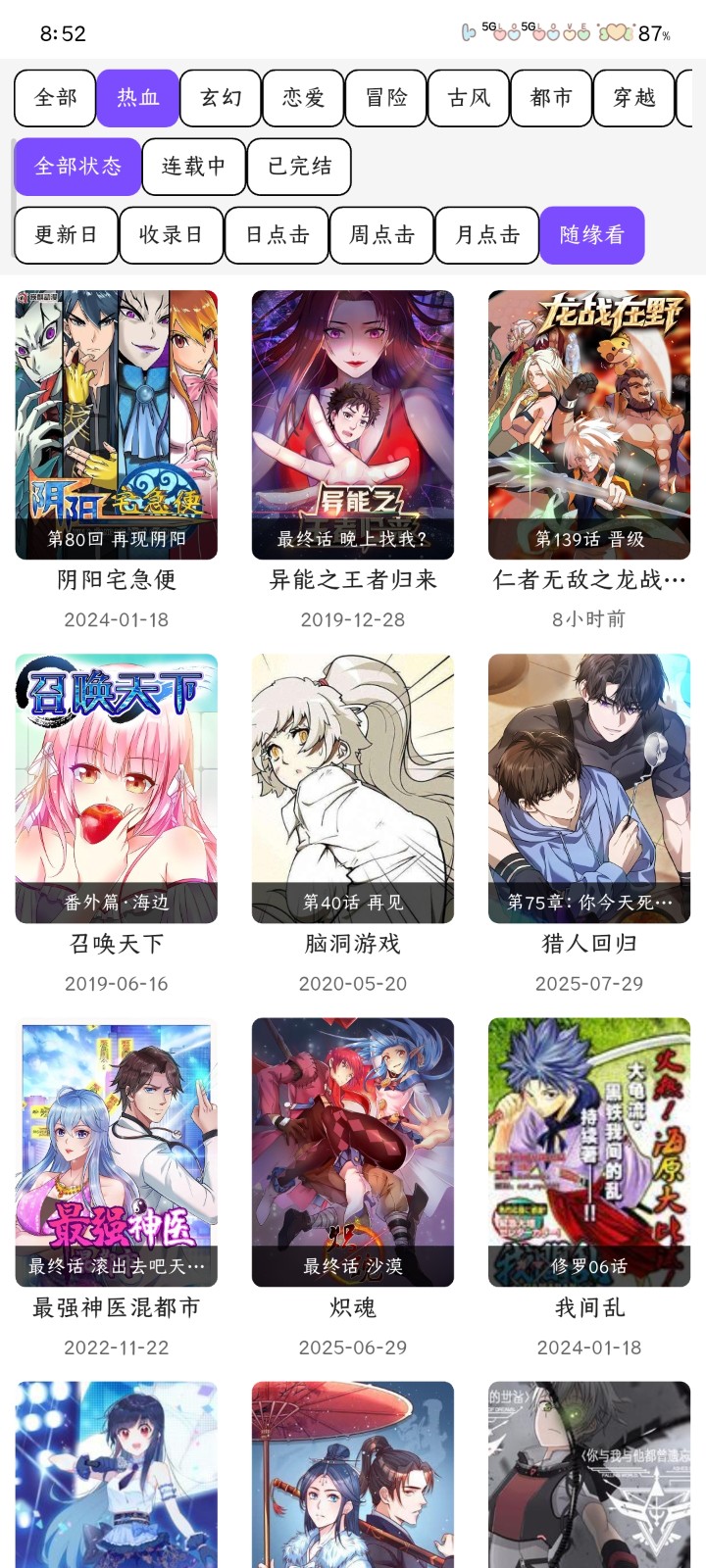The width and height of the screenshot is (706, 1568).
Task: Sort by 周点击 weekly clicks
Action: (381, 234)
